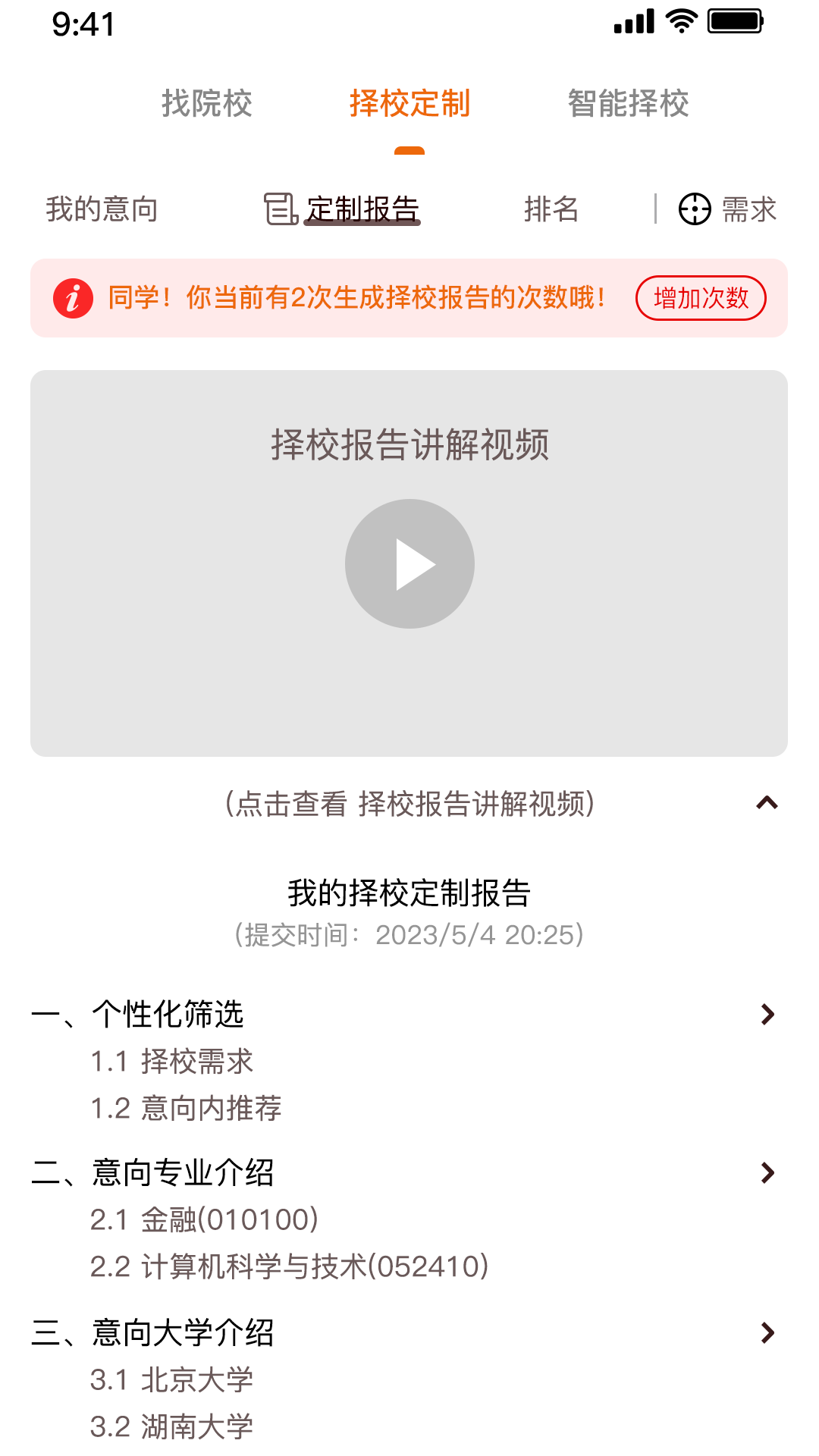Click the red info icon in the notice banner
Screen dimensions: 819x1456
72,298
